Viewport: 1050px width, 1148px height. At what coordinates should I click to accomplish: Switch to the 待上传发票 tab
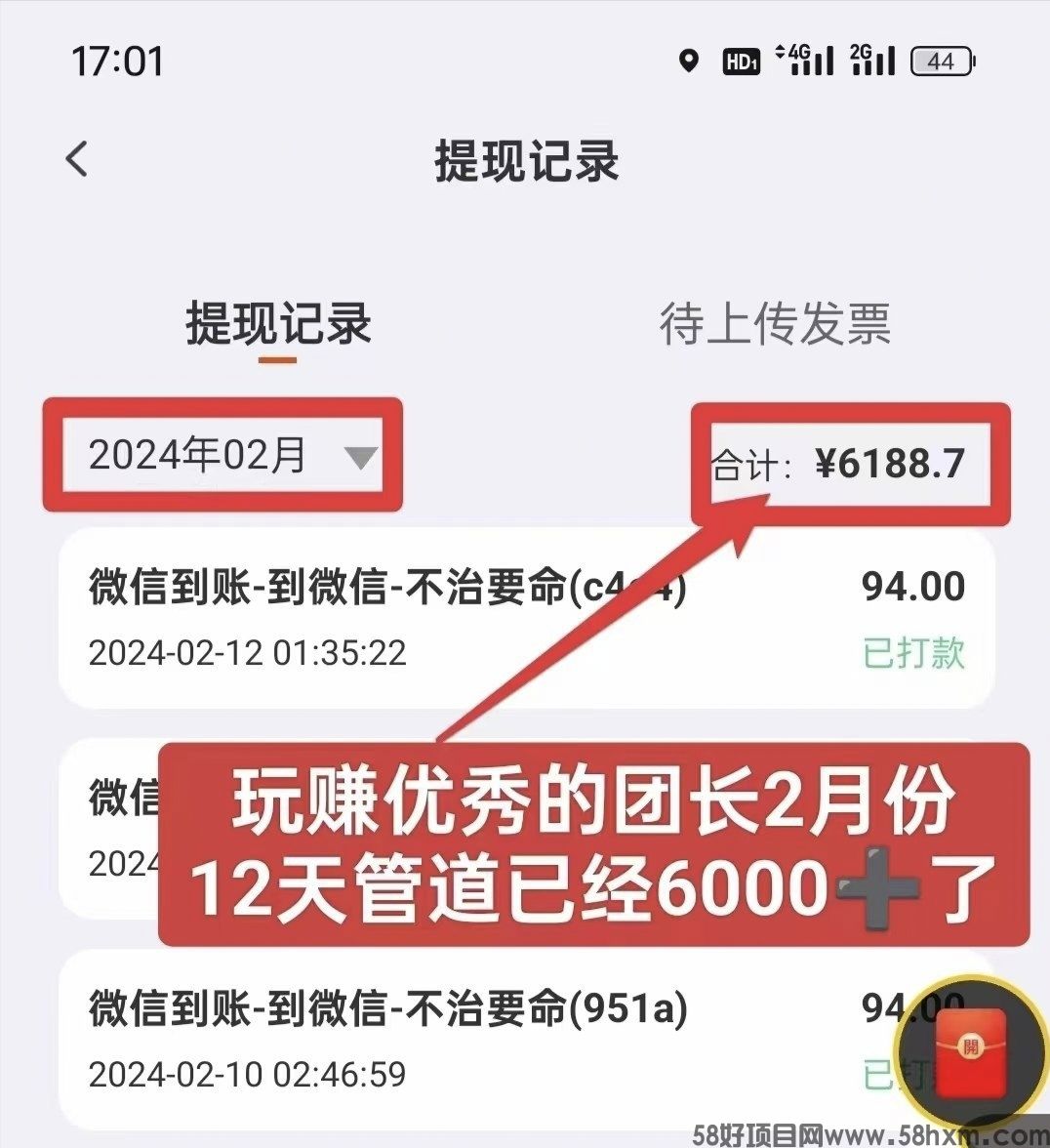coord(775,325)
